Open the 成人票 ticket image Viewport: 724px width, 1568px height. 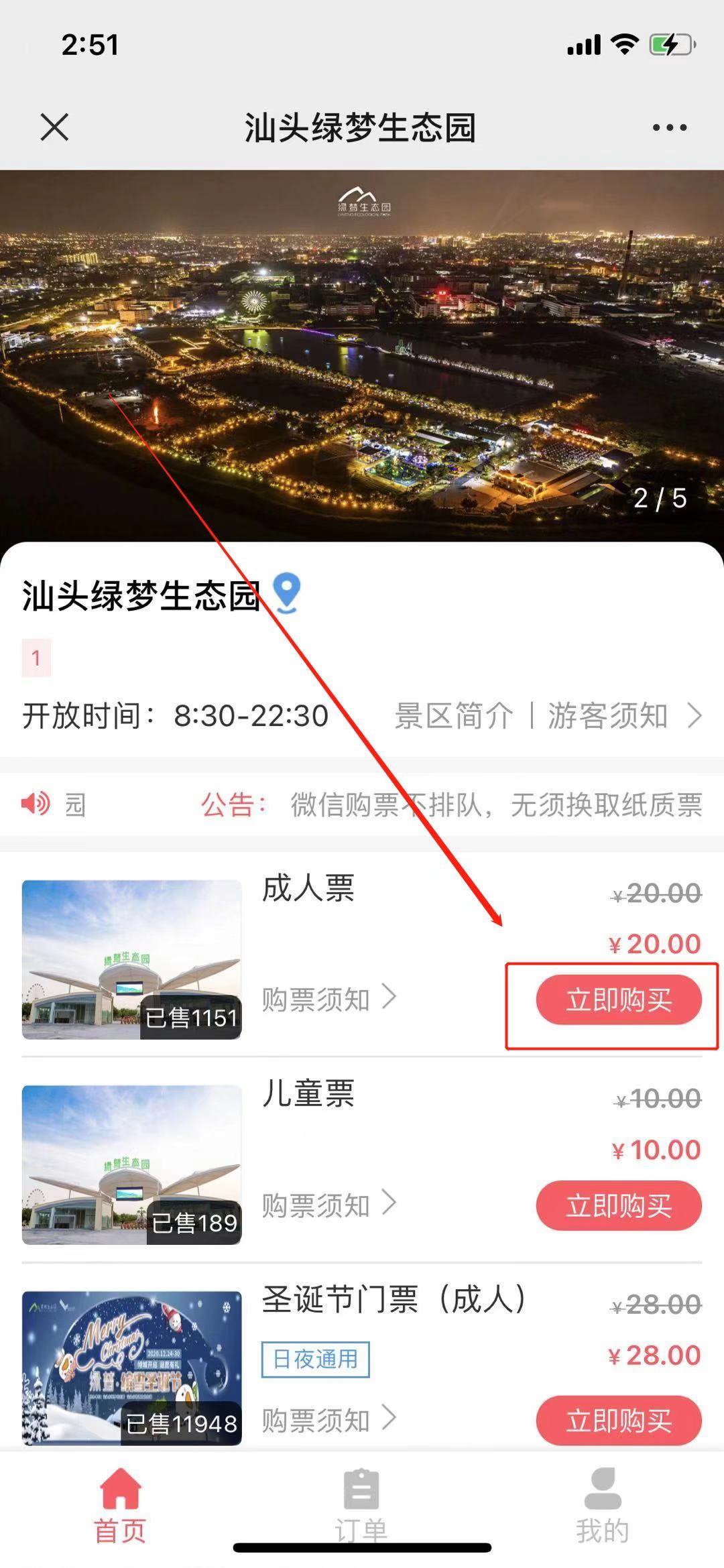[x=131, y=959]
